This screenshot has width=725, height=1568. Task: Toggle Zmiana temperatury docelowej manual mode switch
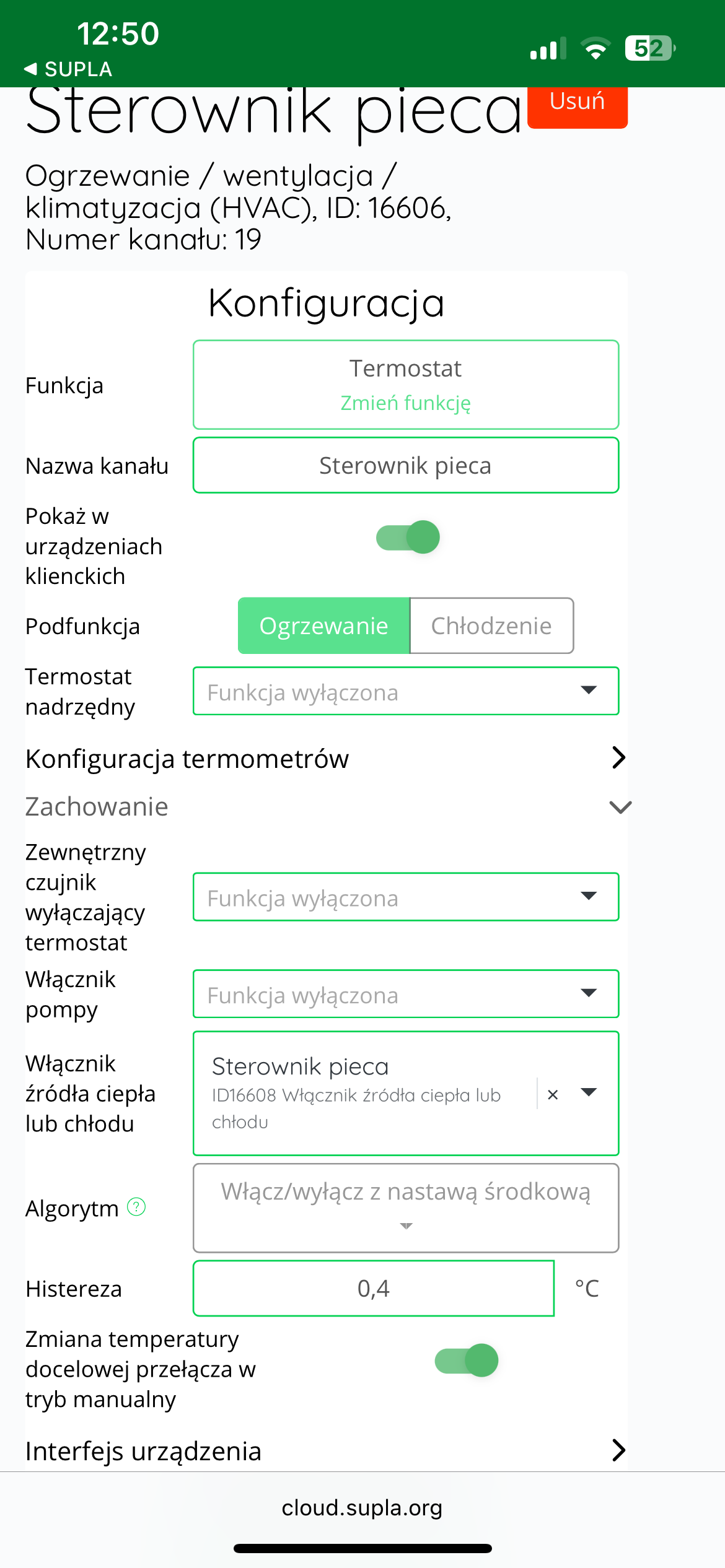pos(467,1361)
